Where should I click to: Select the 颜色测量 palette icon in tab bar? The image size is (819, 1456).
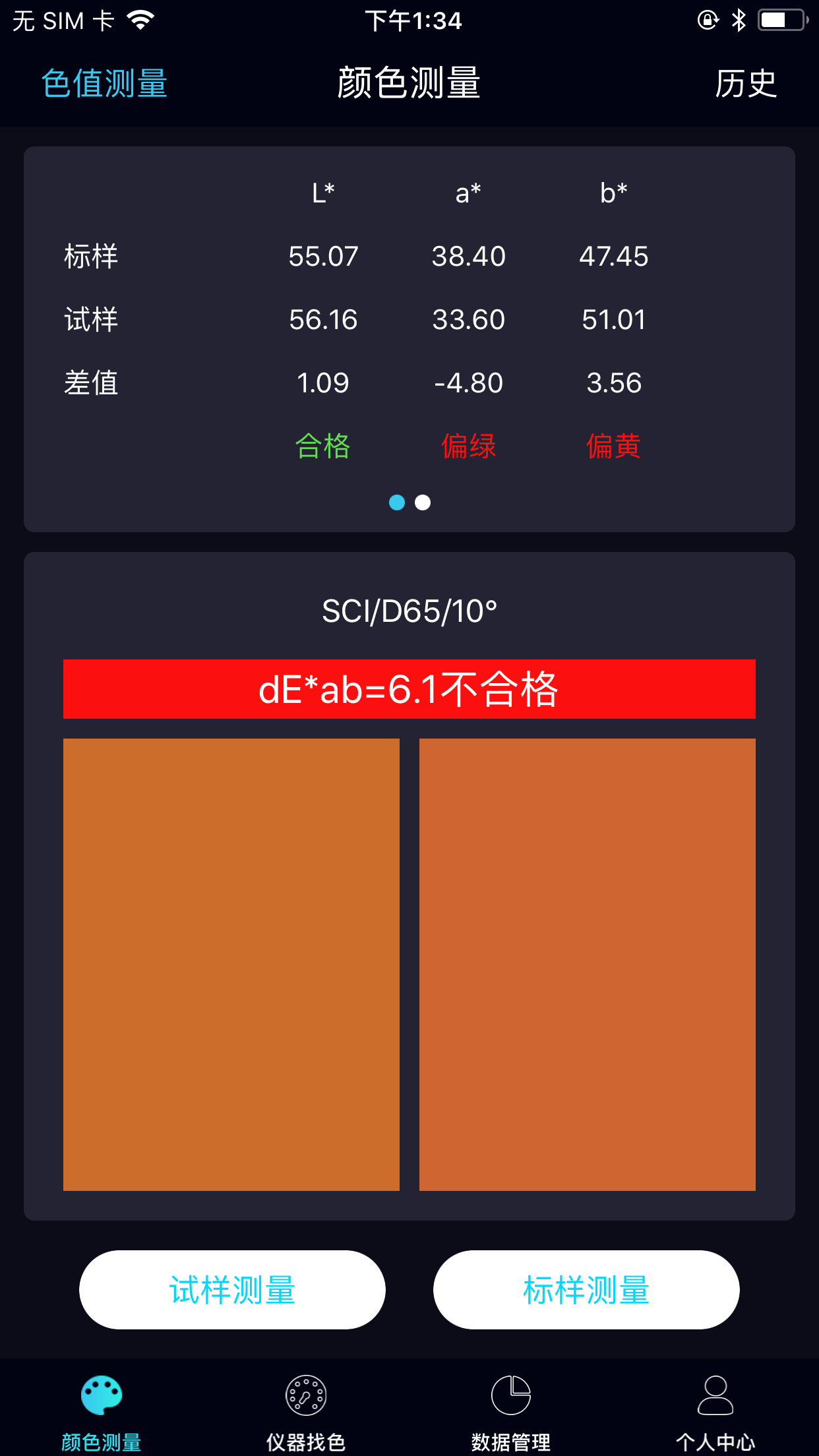coord(102,1395)
